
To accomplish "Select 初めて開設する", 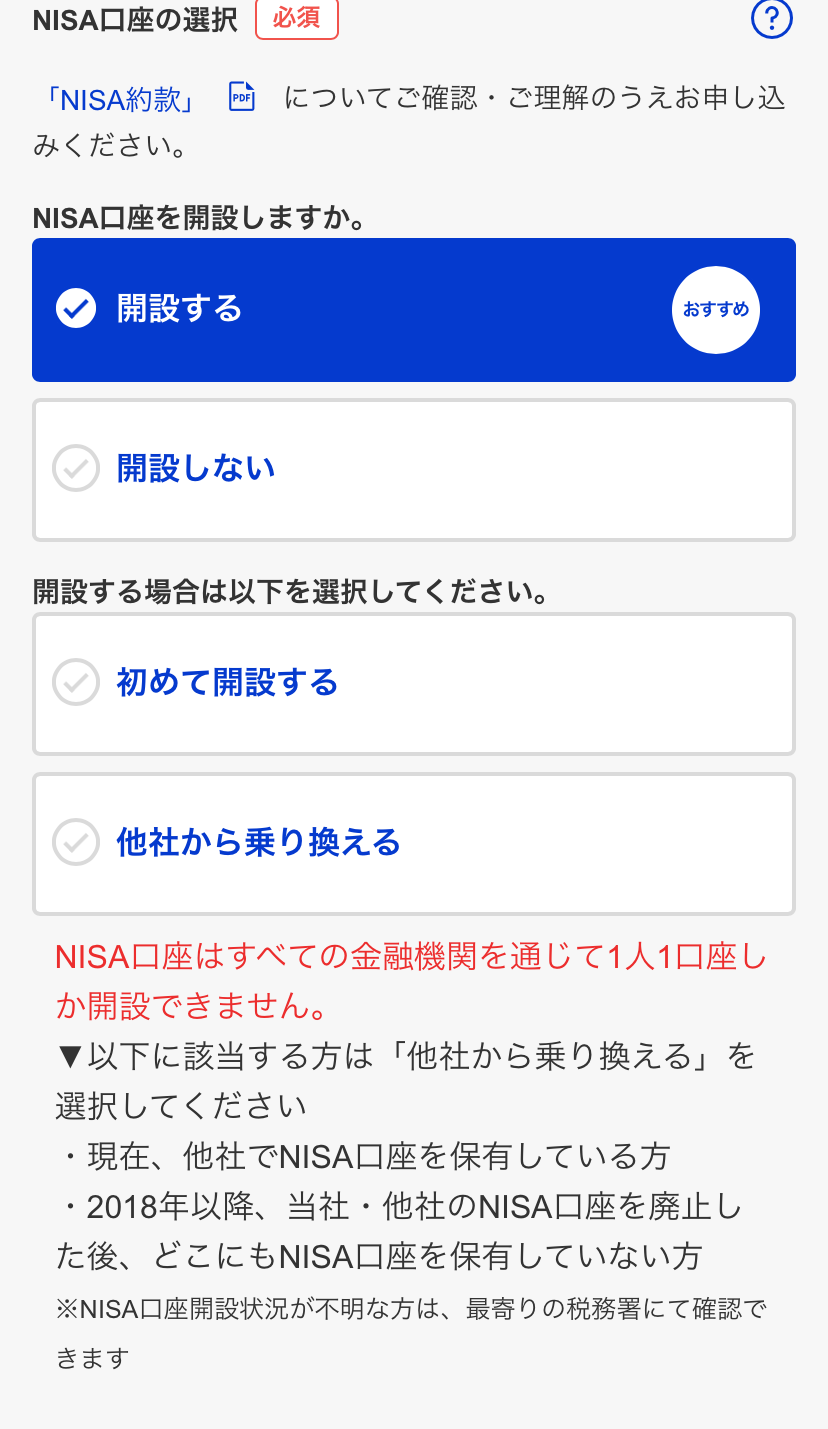I will 413,683.
